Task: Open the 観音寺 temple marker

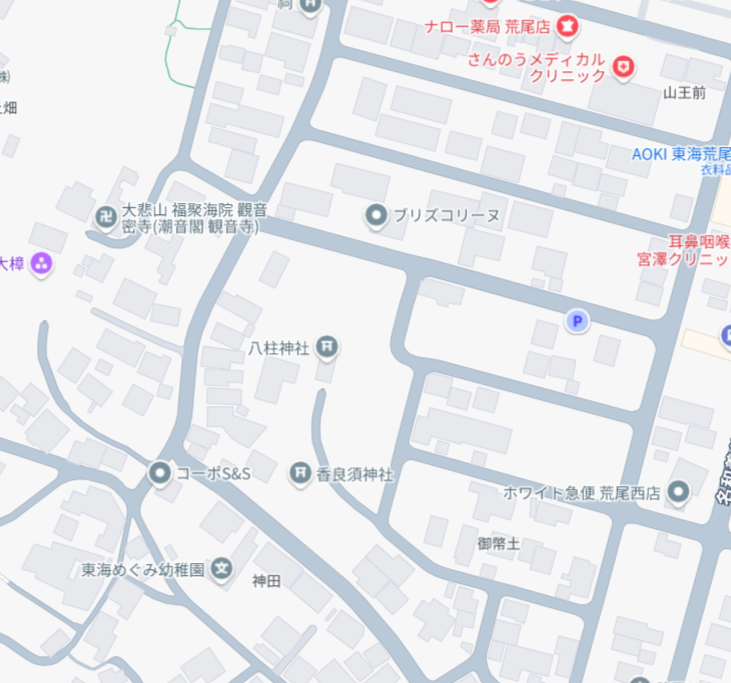Action: (x=105, y=215)
